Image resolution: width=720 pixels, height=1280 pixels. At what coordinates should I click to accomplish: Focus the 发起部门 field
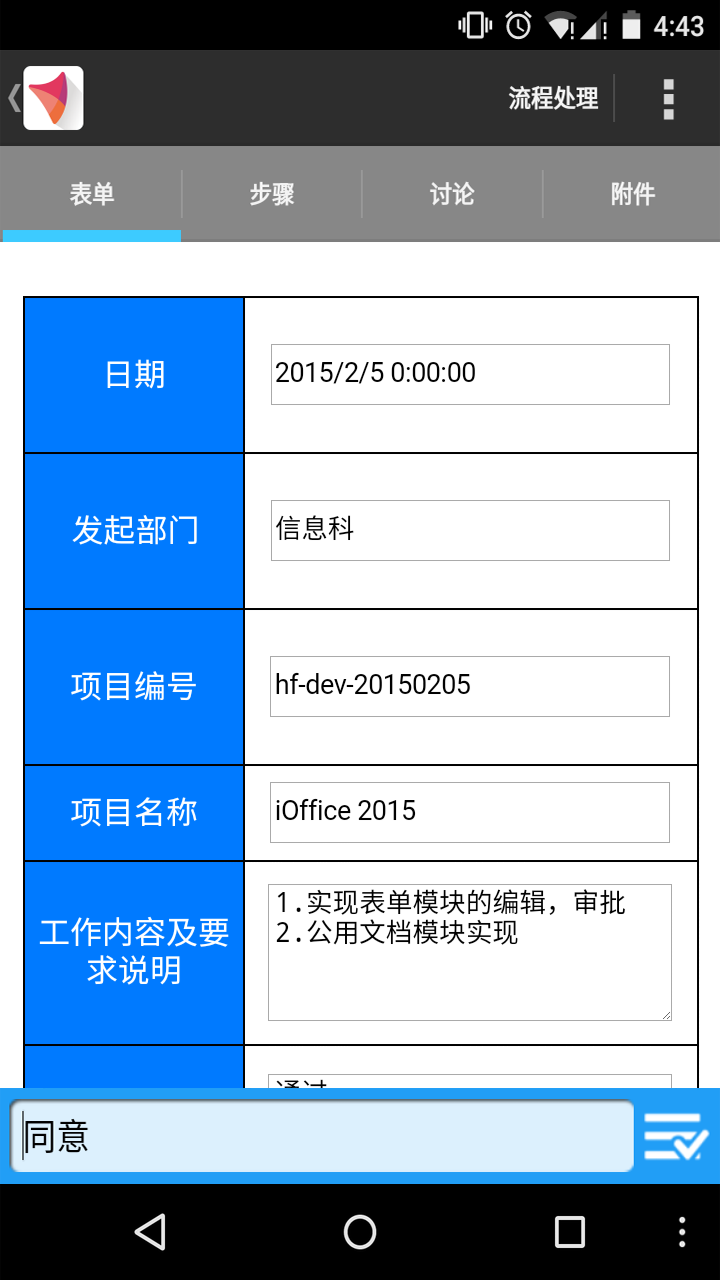point(470,530)
